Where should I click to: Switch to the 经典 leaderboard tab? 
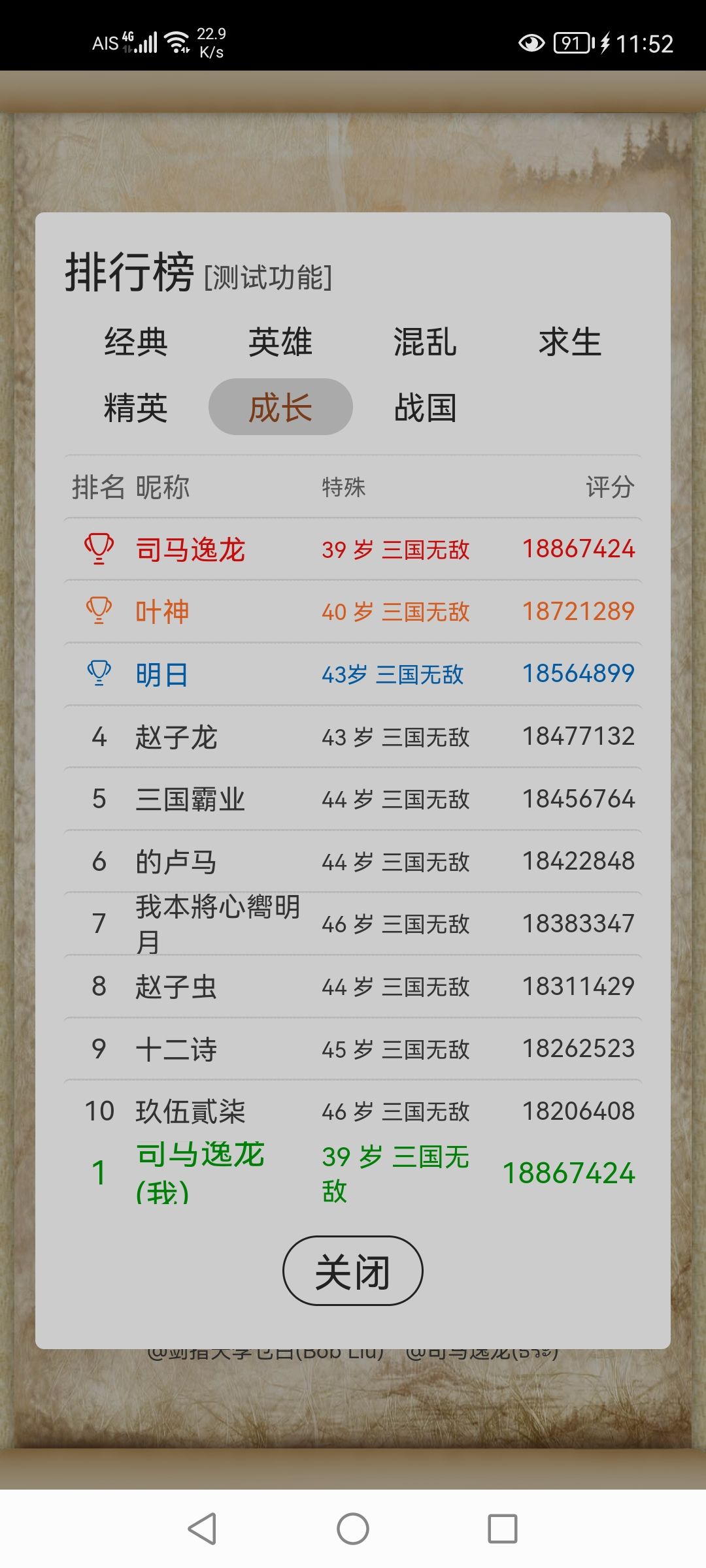point(136,342)
